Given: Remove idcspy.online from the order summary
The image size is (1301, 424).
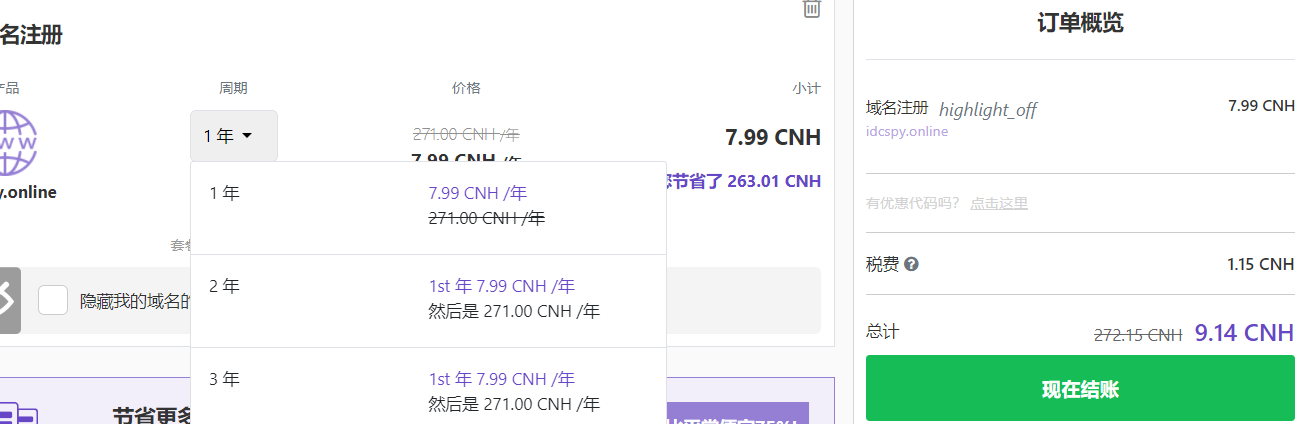Looking at the screenshot, I should pos(987,110).
